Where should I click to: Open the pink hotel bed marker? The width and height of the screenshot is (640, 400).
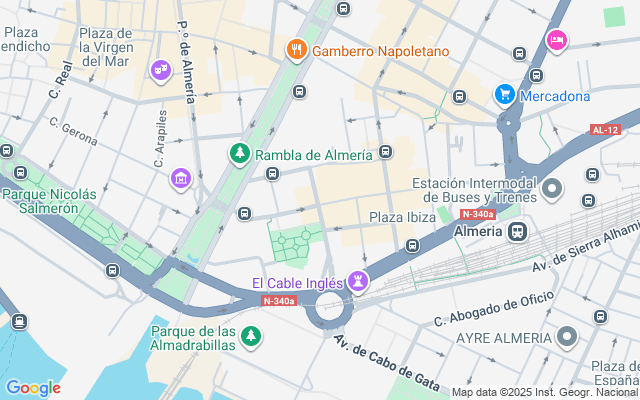(x=557, y=41)
